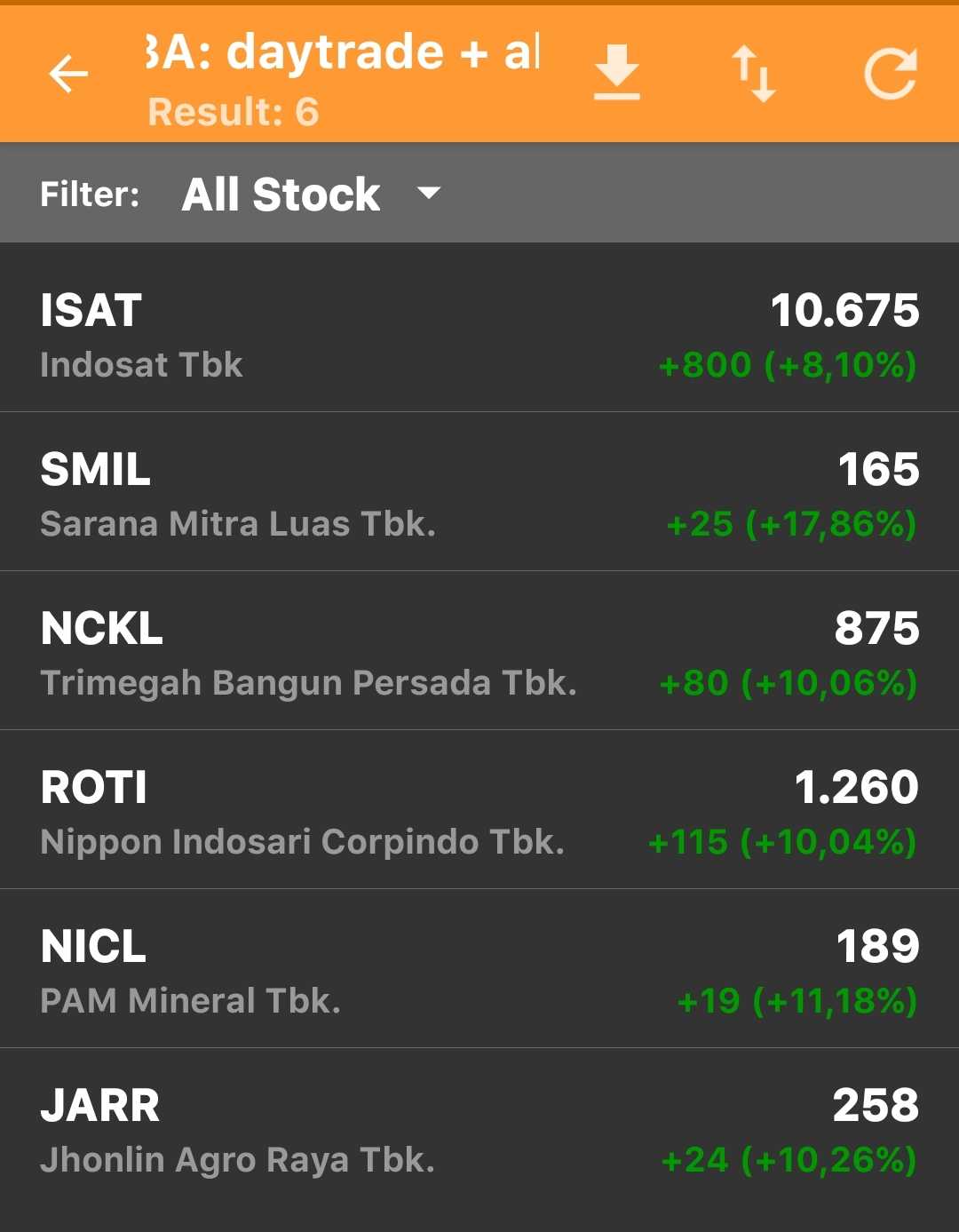Open the sort order option
Screen dimensions: 959x1232
pos(753,74)
